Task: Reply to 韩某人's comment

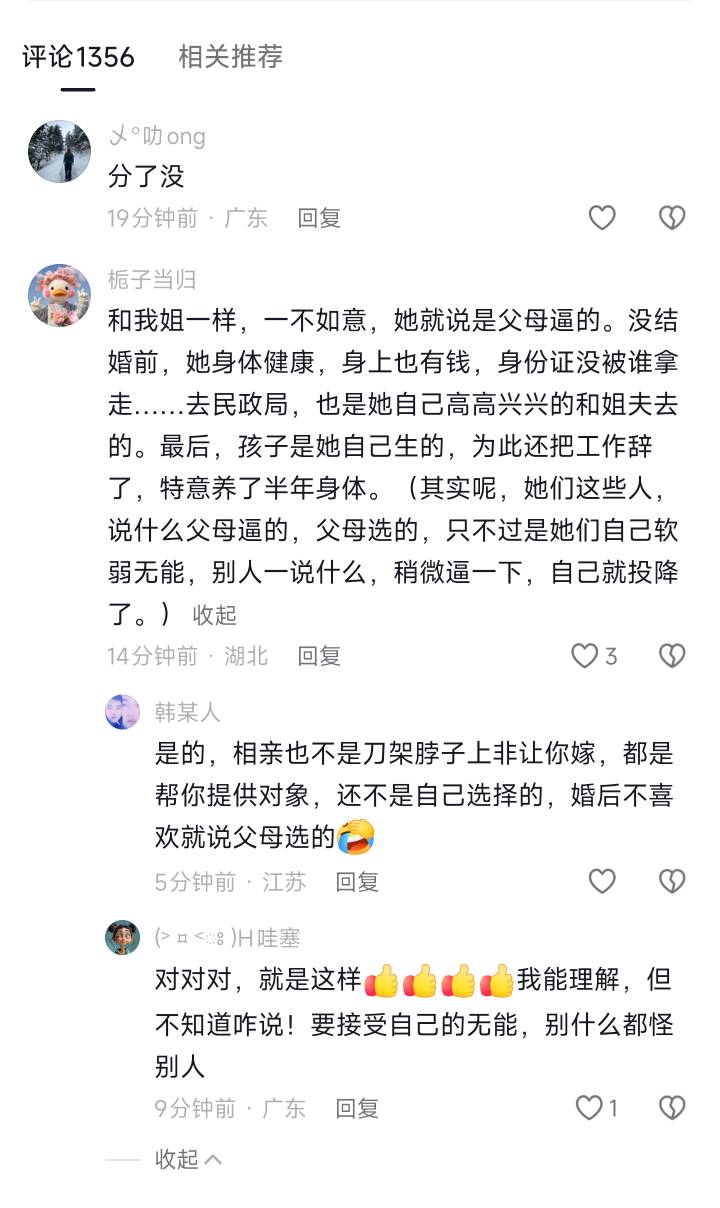Action: (x=357, y=882)
